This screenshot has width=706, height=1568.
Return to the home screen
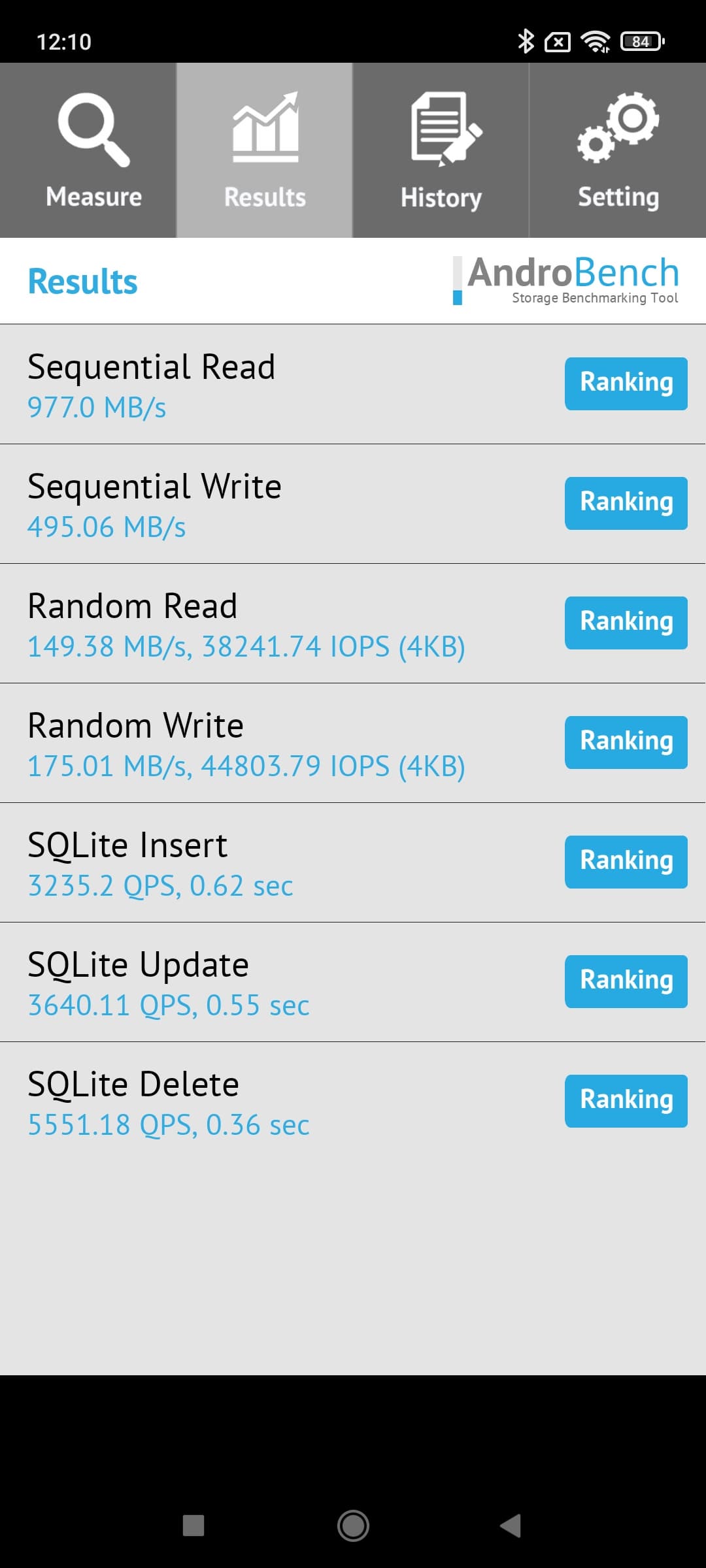pos(353,1526)
